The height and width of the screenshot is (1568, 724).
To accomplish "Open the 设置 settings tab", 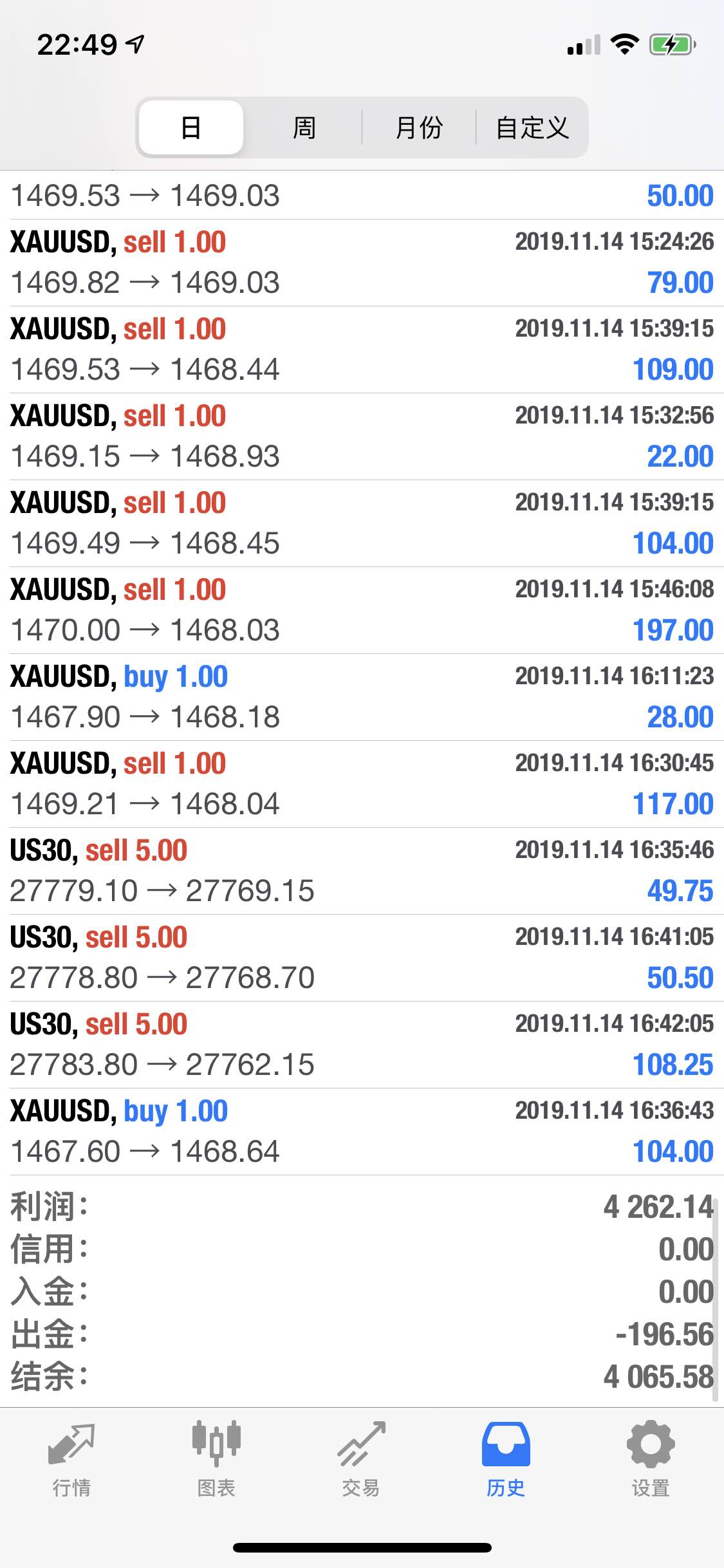I will [x=651, y=1460].
